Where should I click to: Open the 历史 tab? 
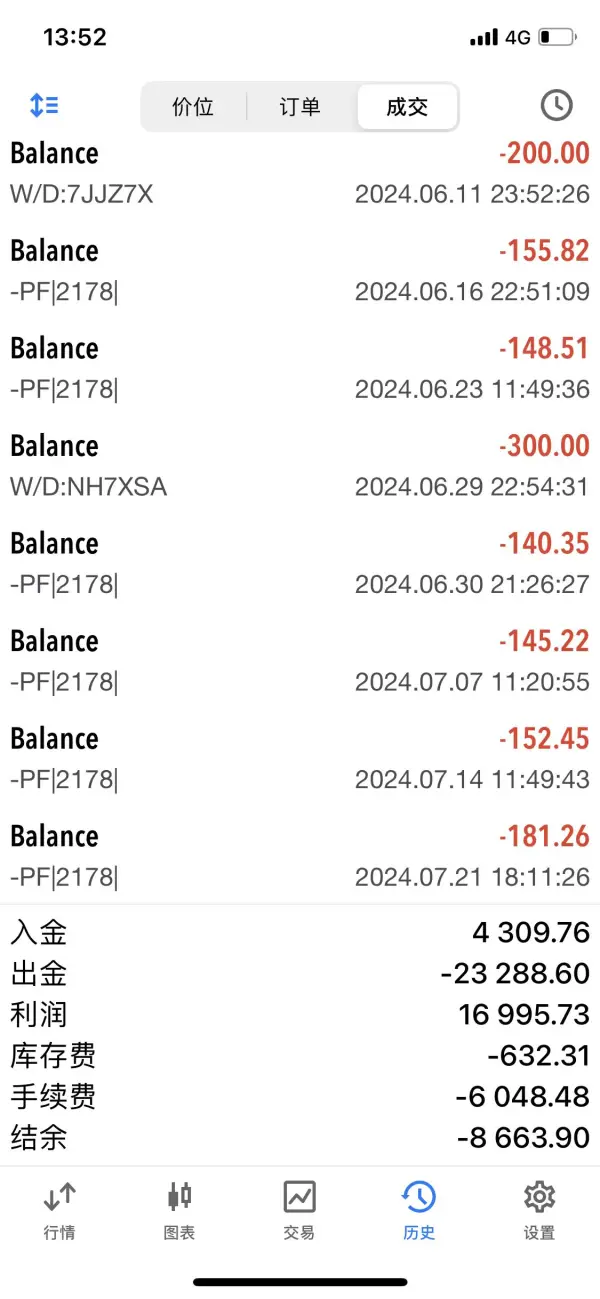click(419, 1210)
